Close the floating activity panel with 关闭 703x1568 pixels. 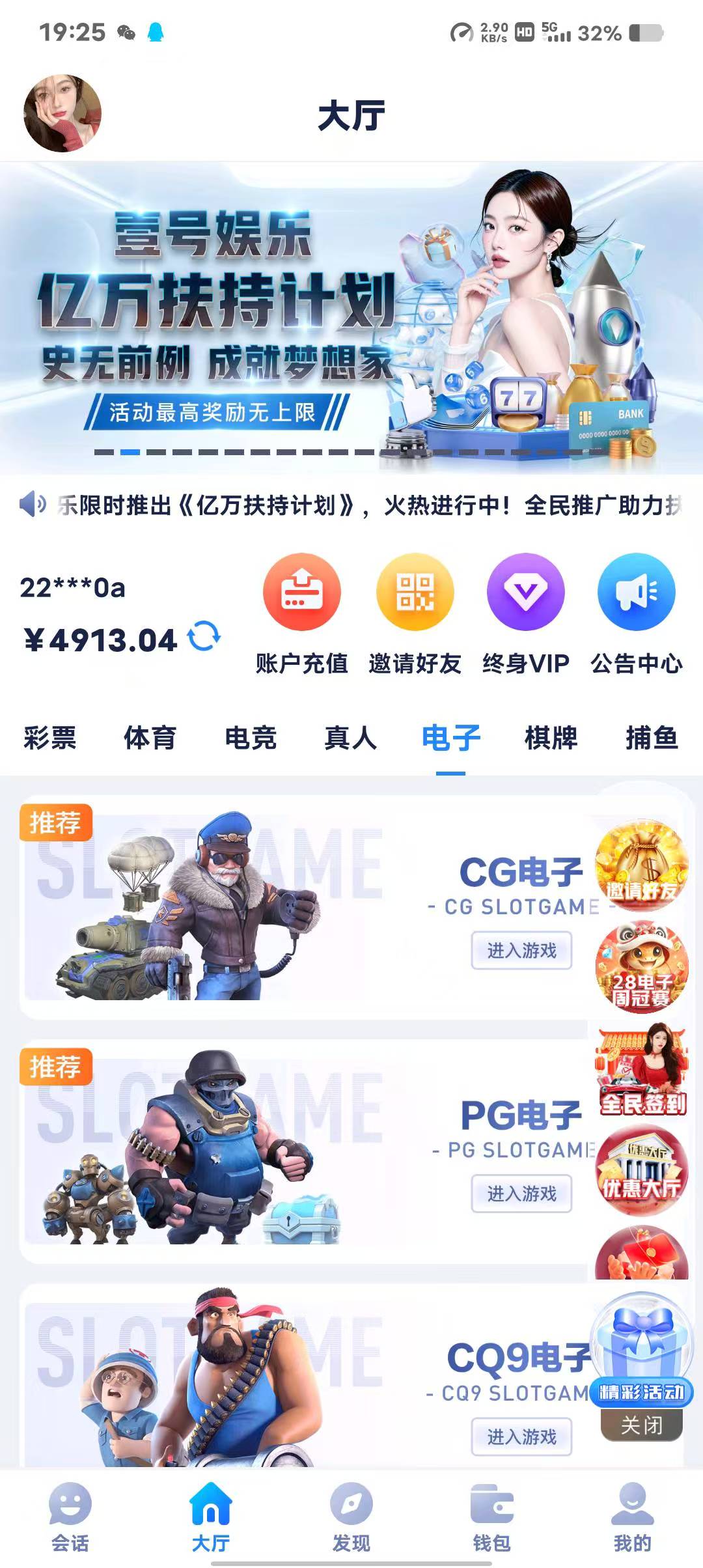point(641,1425)
